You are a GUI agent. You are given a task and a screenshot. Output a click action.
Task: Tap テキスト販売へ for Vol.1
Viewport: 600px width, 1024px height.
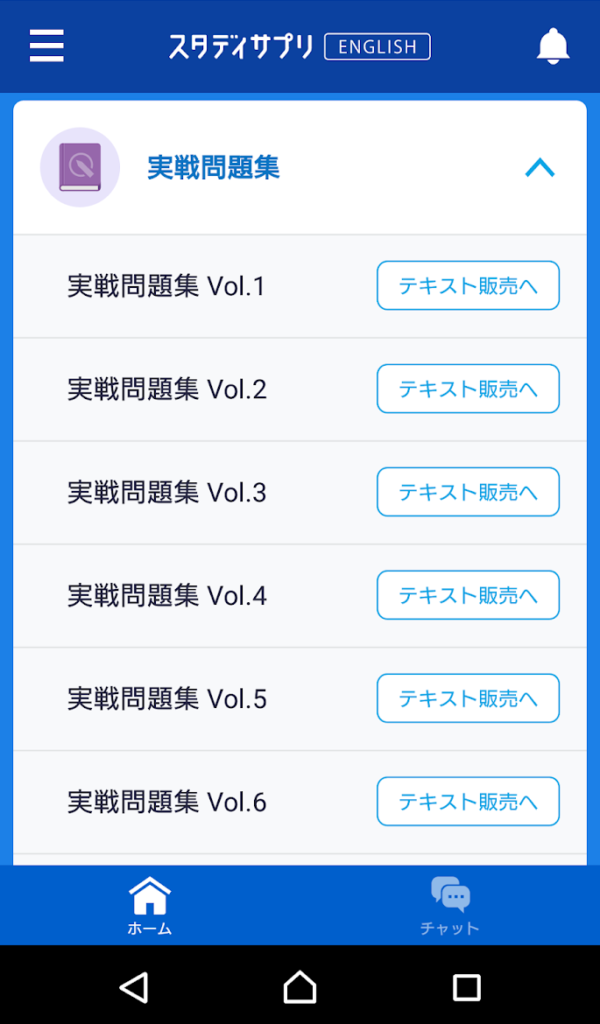point(468,286)
